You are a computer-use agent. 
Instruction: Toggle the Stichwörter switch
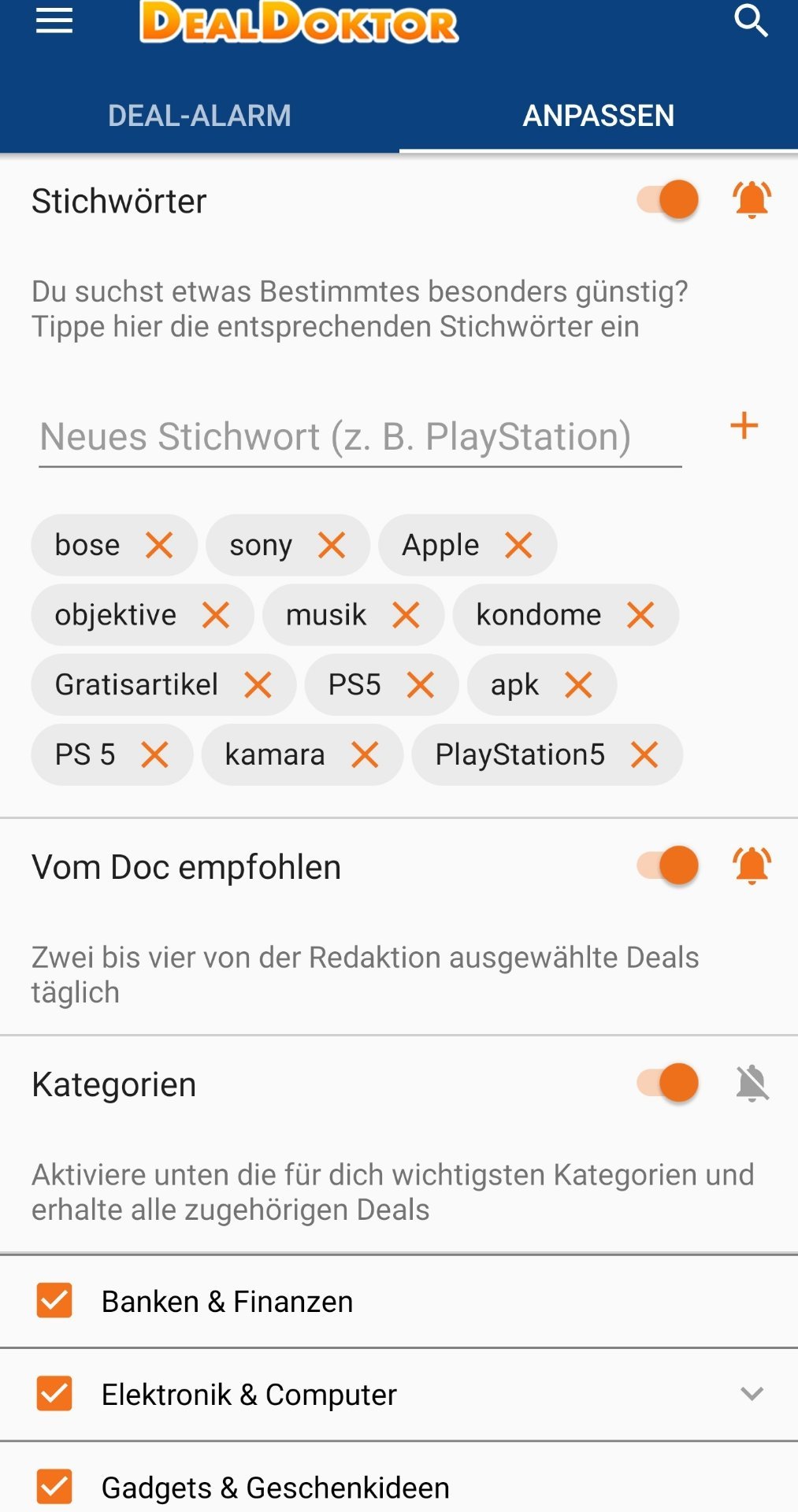668,199
